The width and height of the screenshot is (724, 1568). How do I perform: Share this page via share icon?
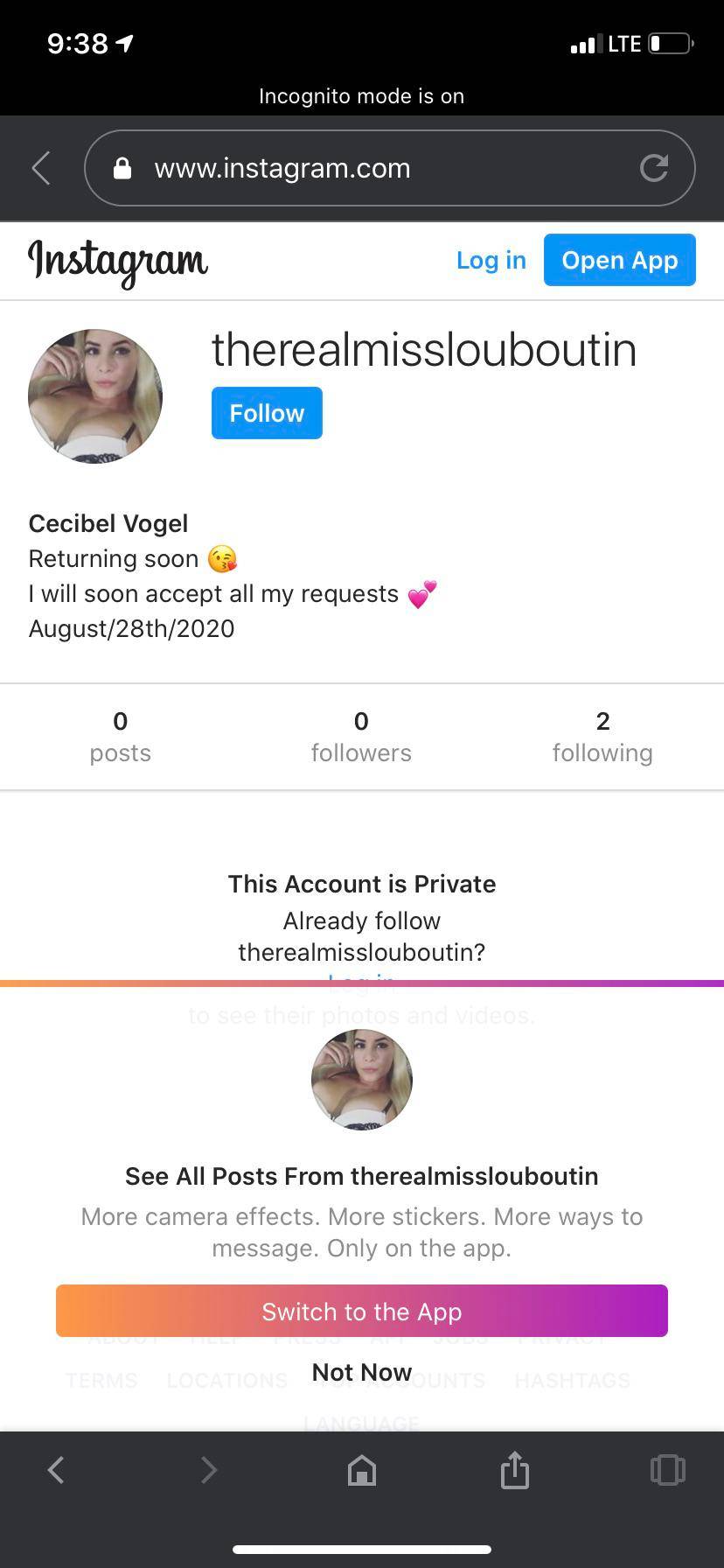click(x=515, y=1470)
